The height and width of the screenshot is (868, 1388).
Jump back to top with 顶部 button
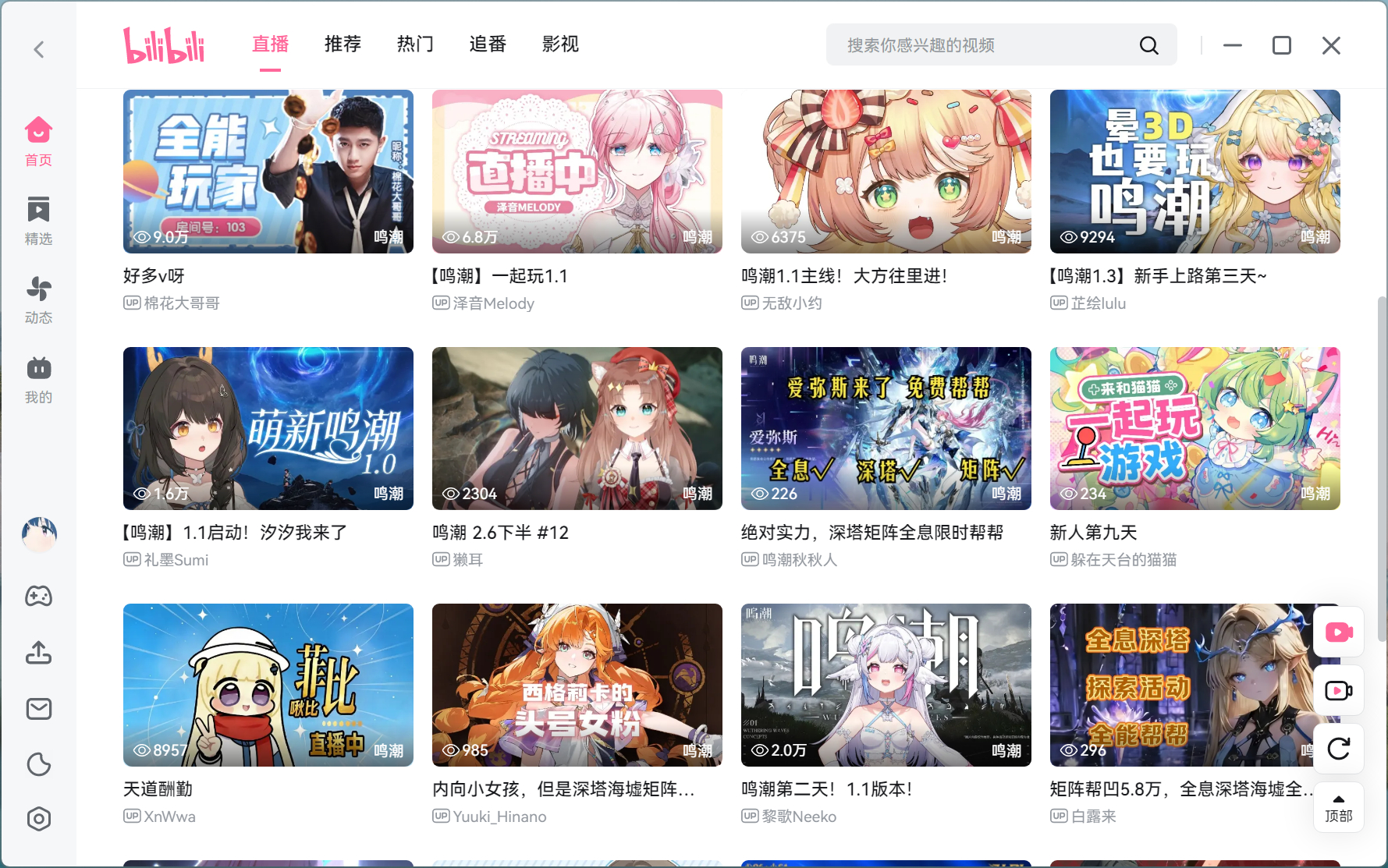[1338, 808]
